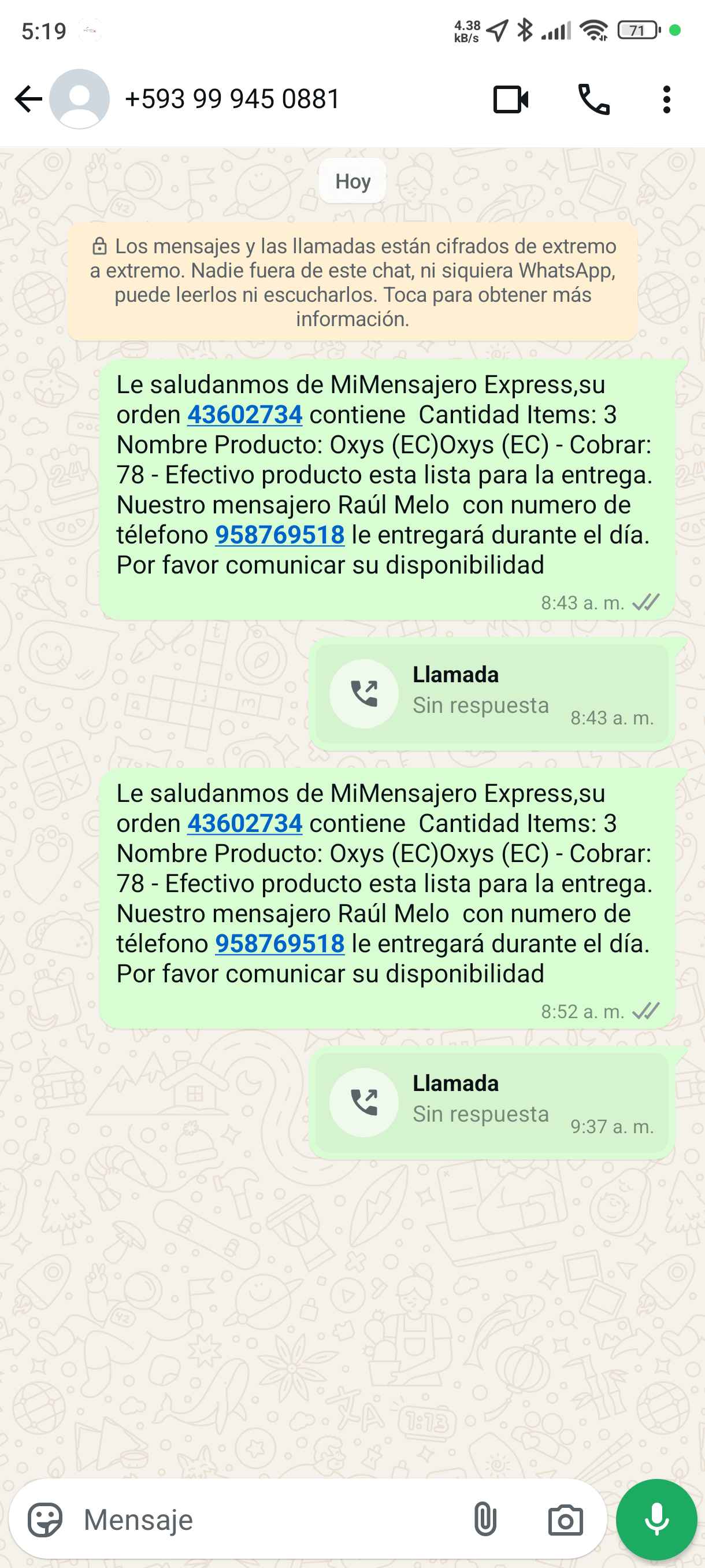Start a video call
Image resolution: width=705 pixels, height=1568 pixels.
tap(510, 100)
